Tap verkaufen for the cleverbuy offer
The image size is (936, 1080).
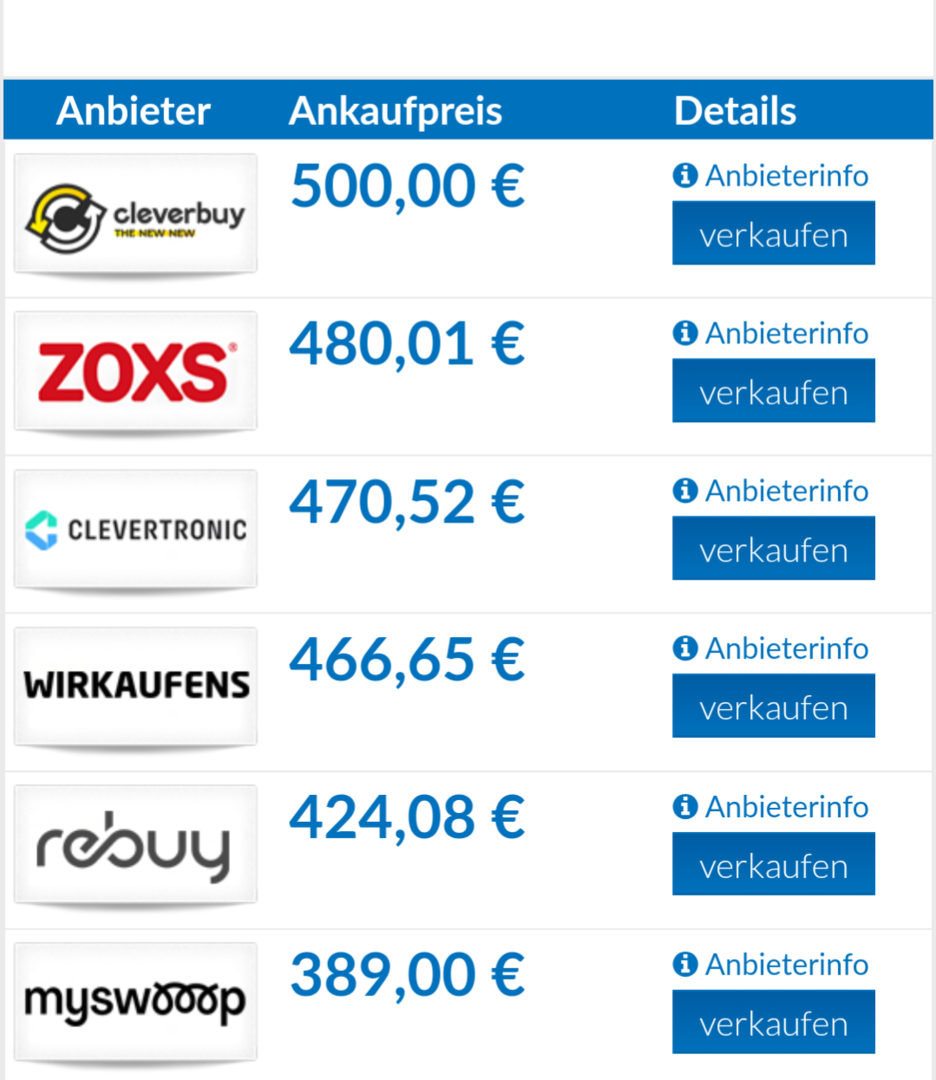pos(773,234)
